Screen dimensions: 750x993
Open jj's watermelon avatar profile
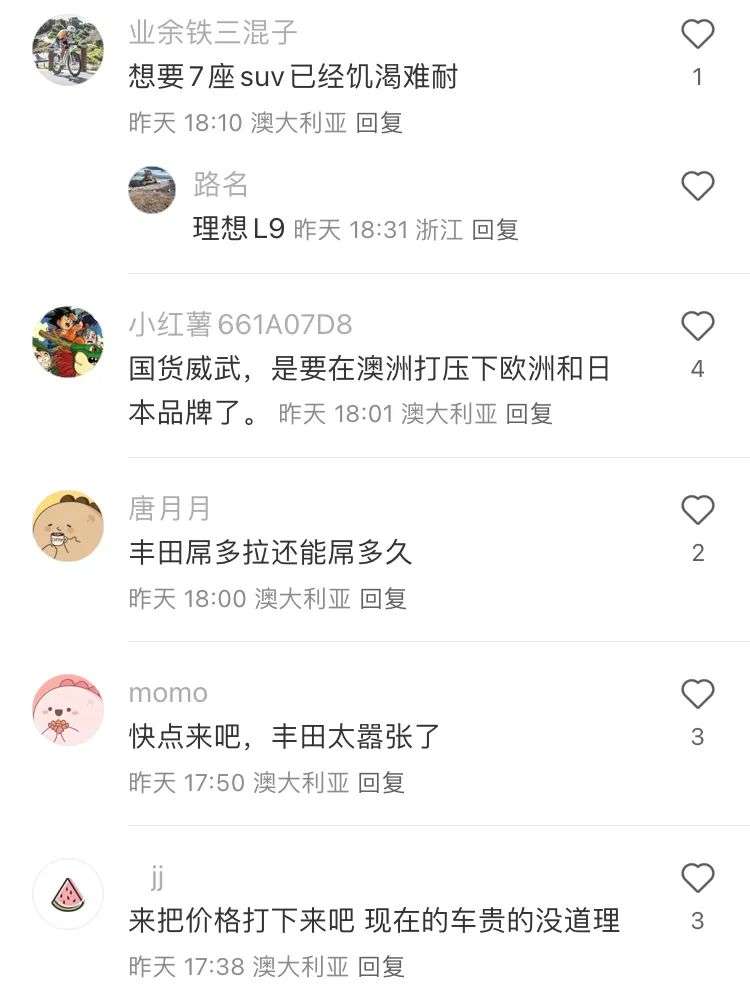tap(68, 894)
